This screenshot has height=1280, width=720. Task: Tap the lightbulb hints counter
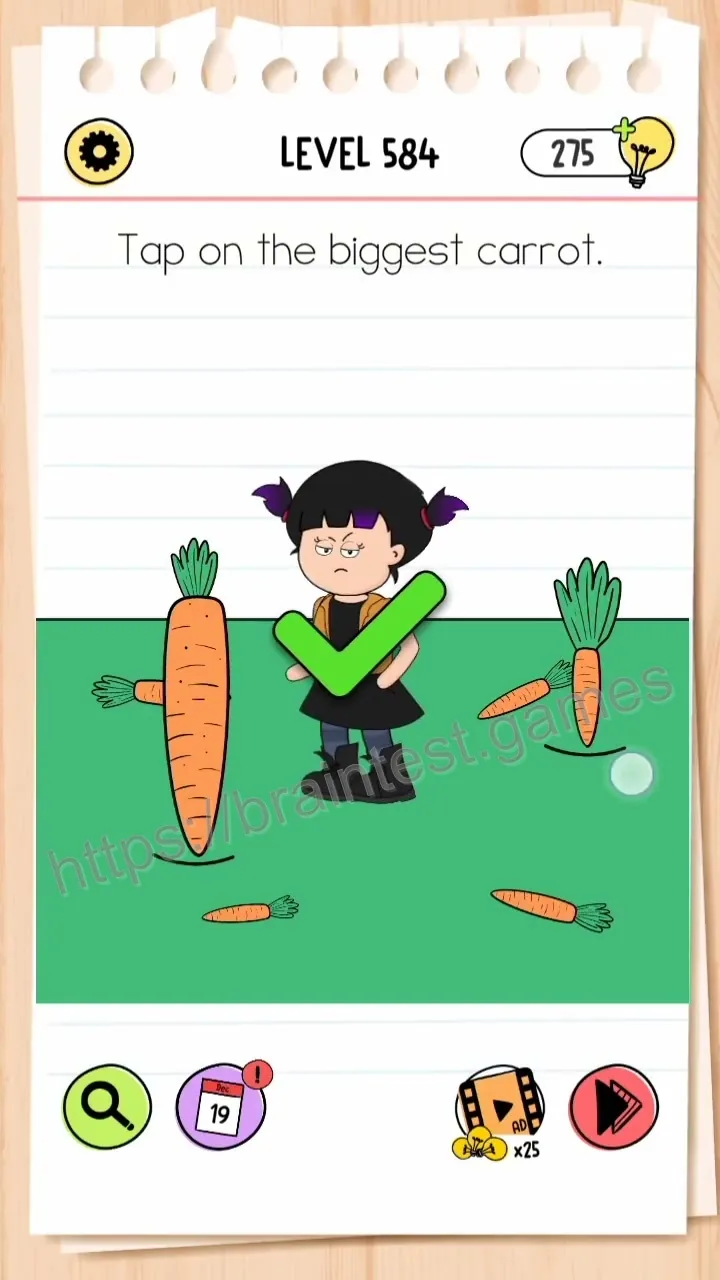coord(597,152)
